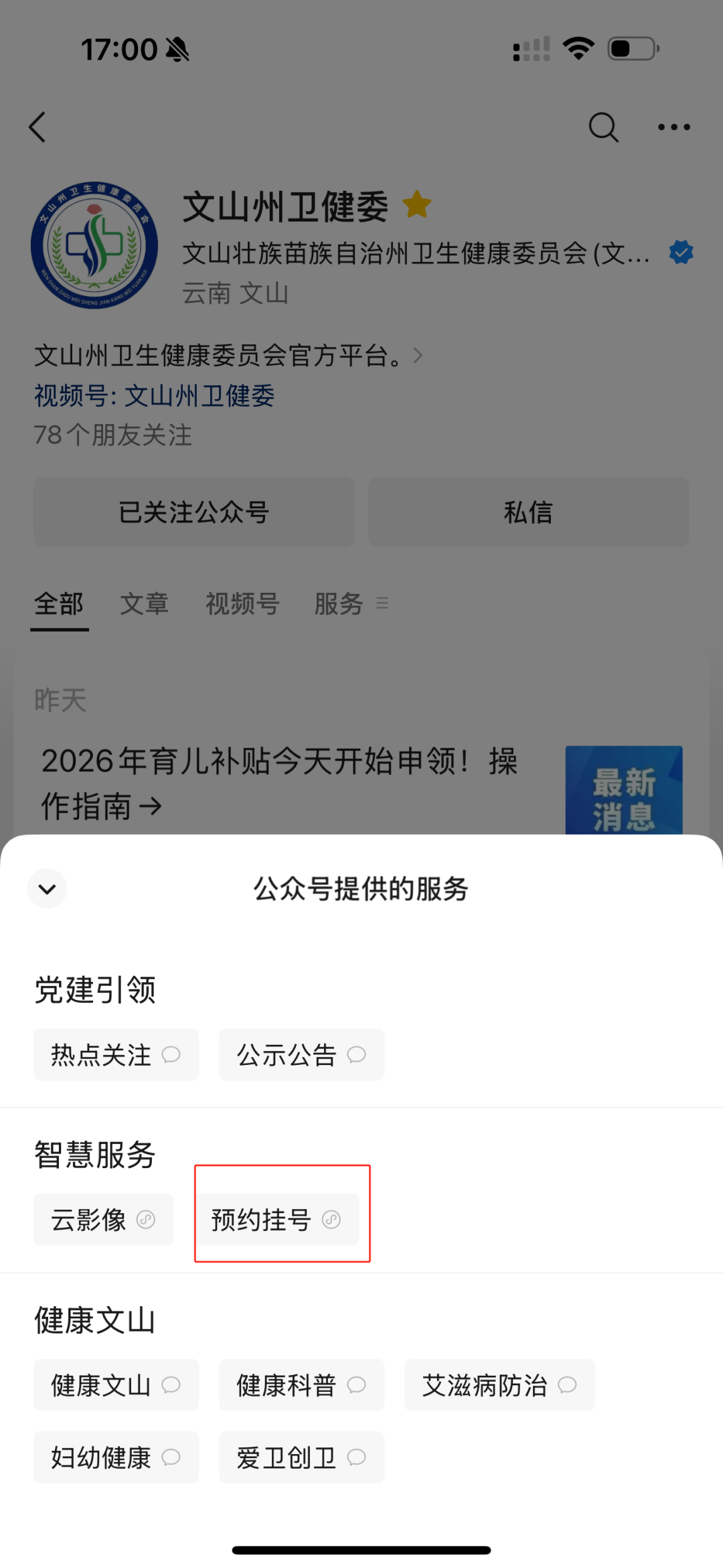Open the 视频号: 文山州卫健委 link
723x1568 pixels.
pyautogui.click(x=198, y=397)
